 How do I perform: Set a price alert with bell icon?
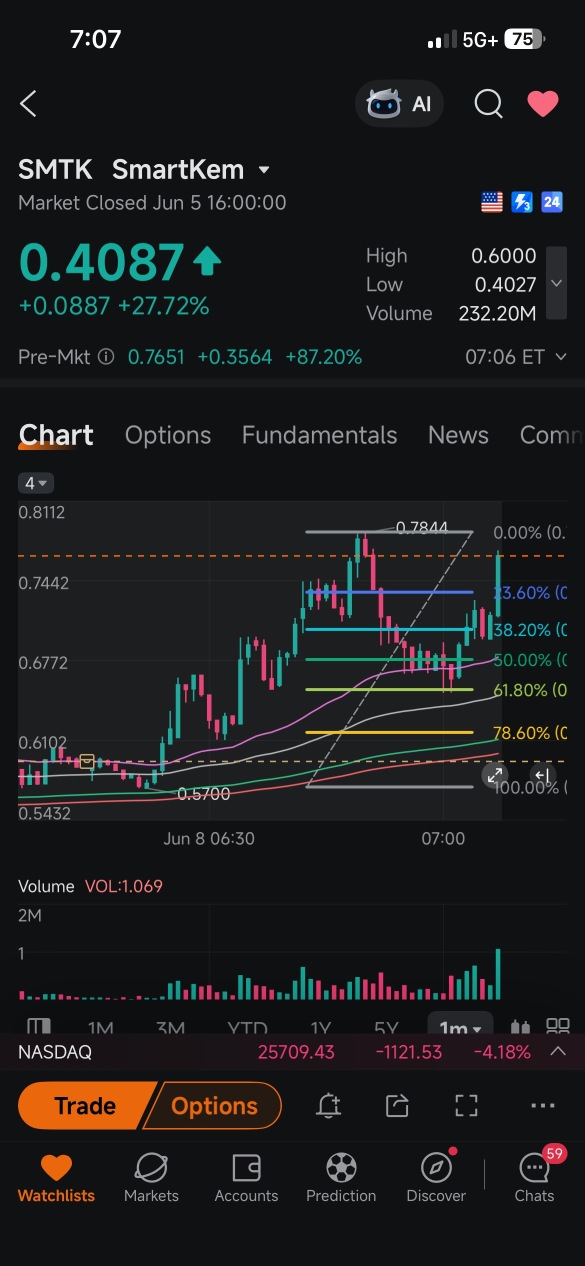(328, 1106)
